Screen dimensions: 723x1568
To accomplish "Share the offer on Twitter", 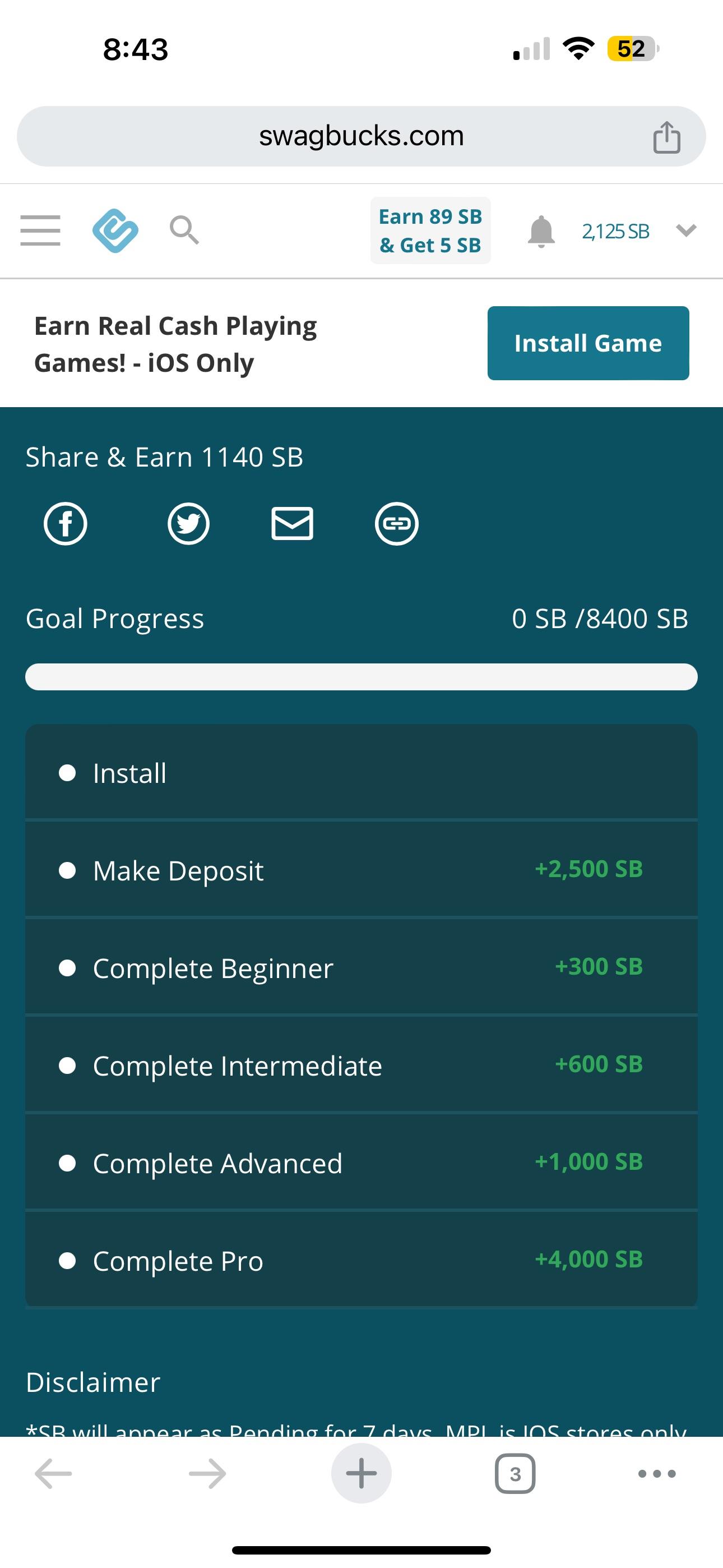I will pos(188,523).
